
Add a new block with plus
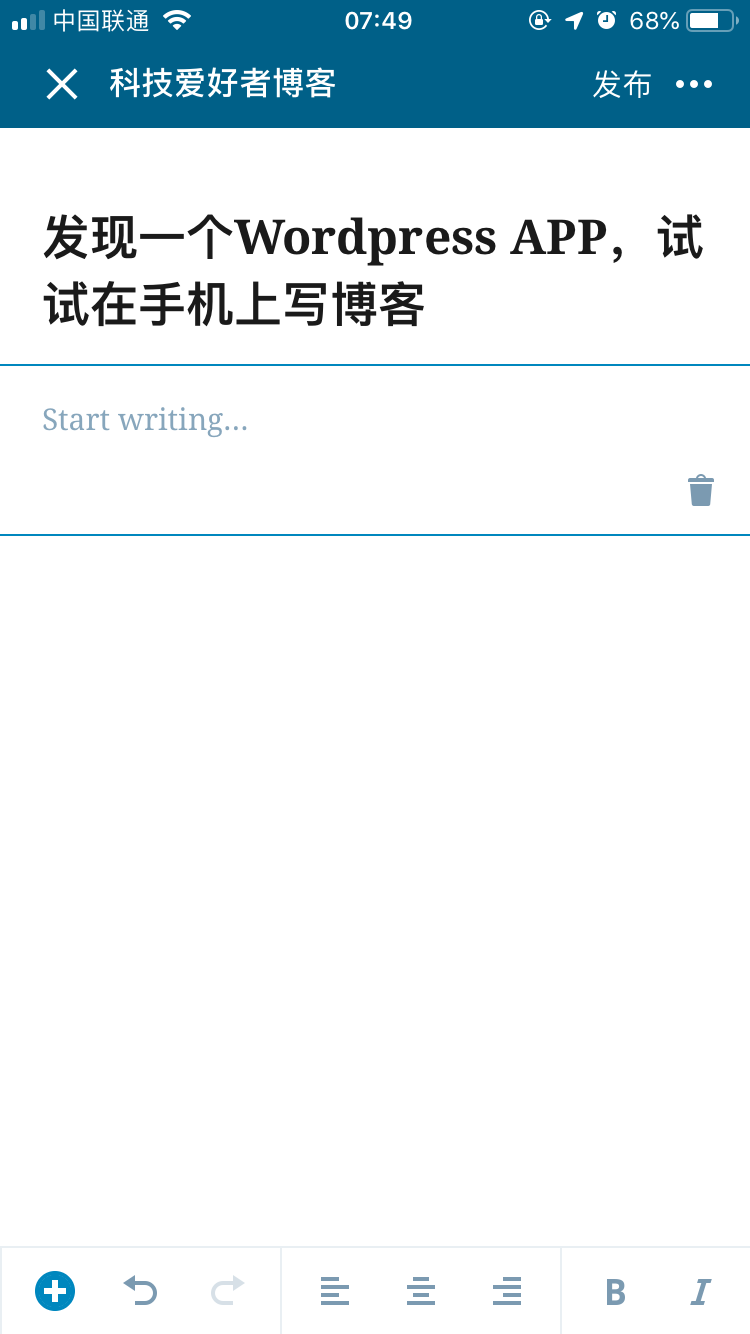pyautogui.click(x=55, y=1291)
